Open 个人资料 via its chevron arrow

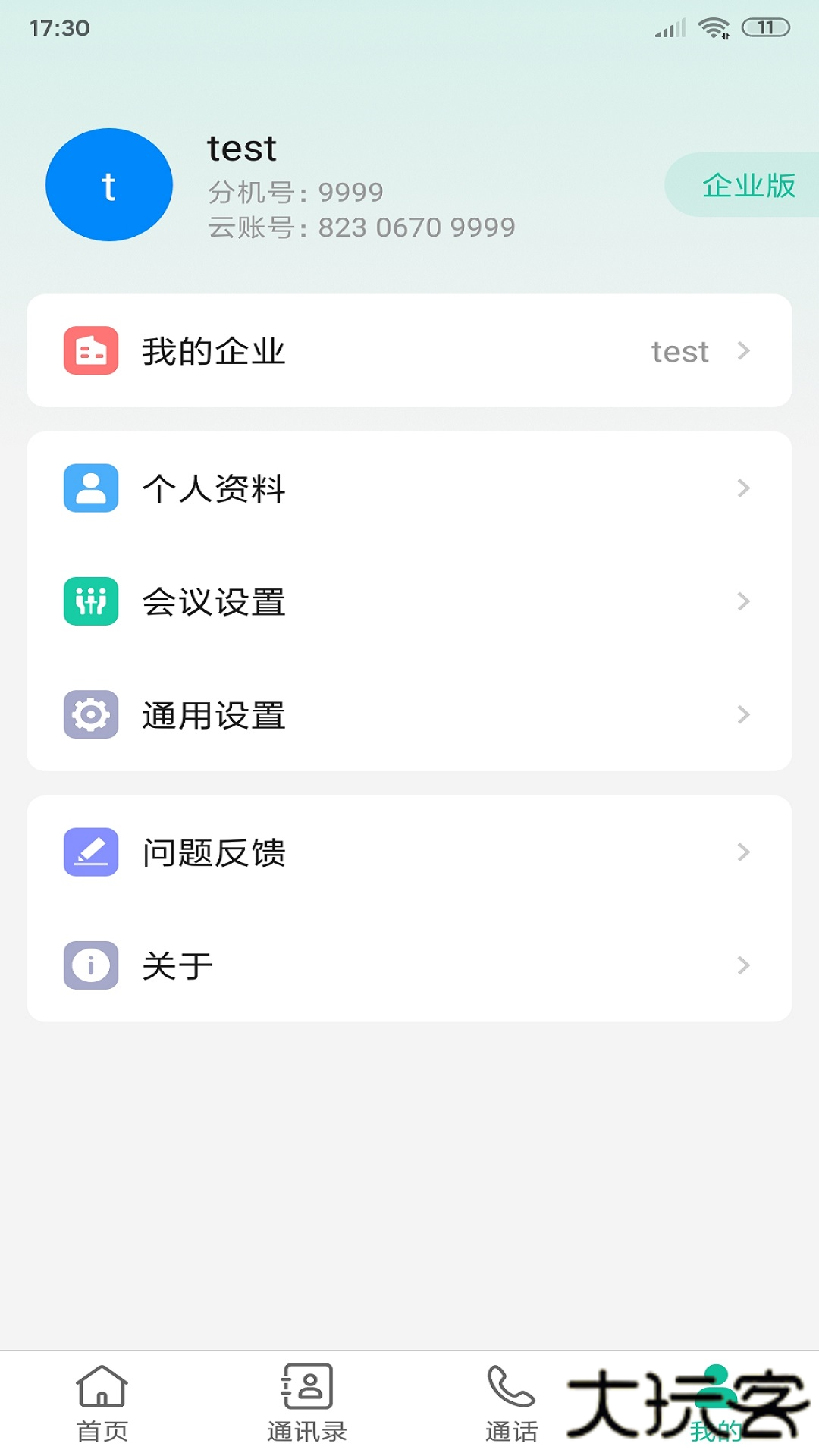pyautogui.click(x=743, y=488)
